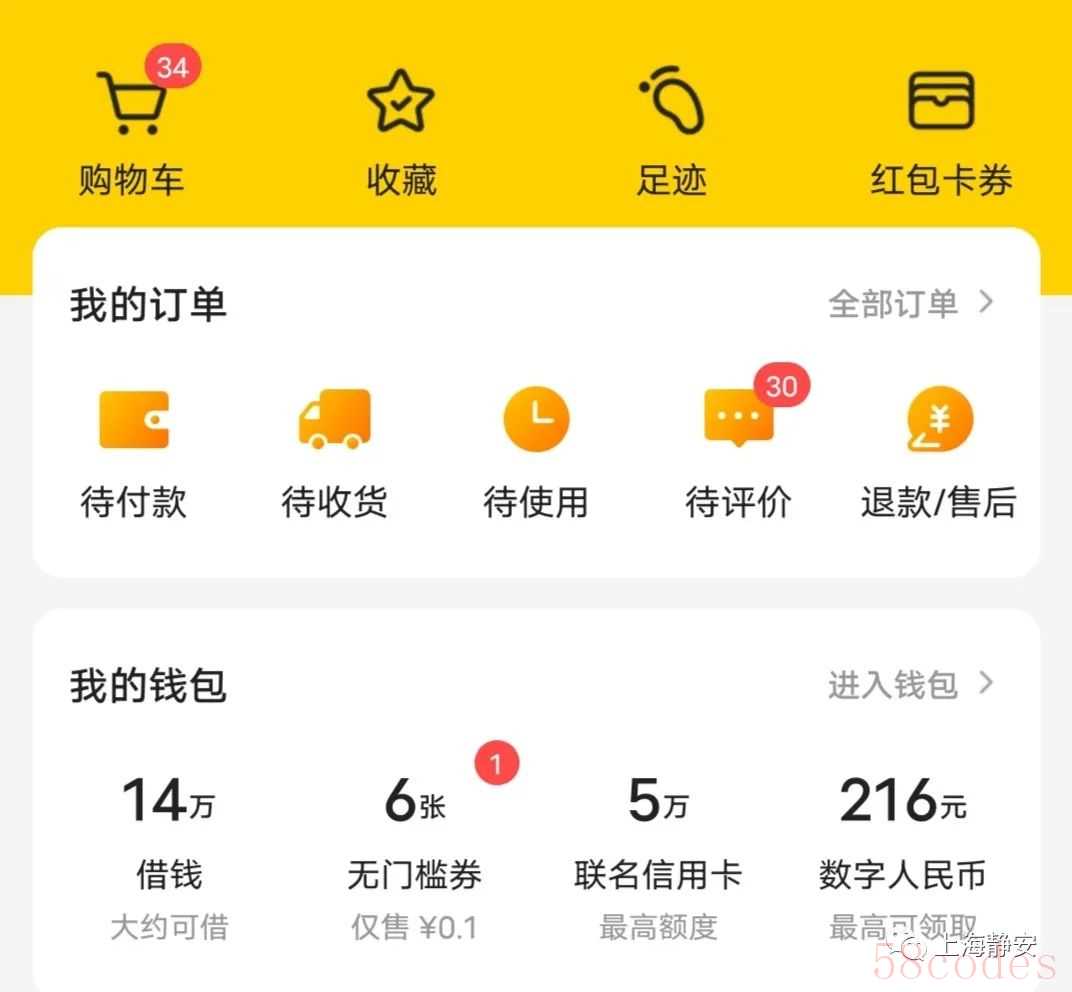Open 红包卡券 coupons wallet
This screenshot has height=992, width=1072.
tap(940, 130)
